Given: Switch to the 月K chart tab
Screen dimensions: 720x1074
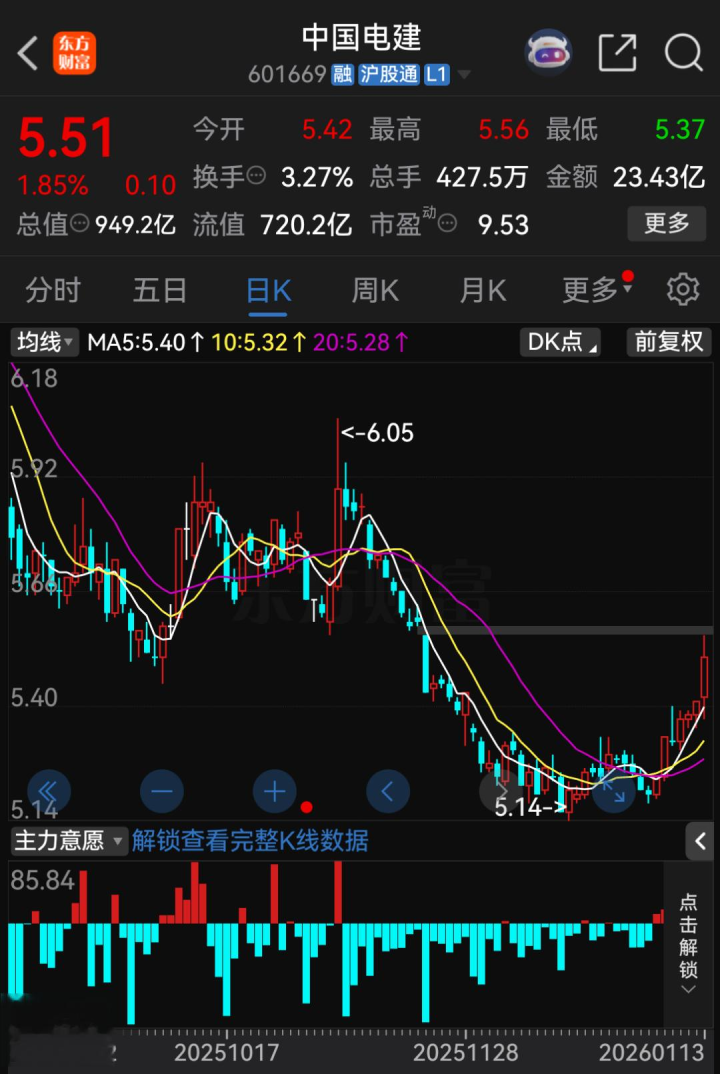Looking at the screenshot, I should point(482,291).
